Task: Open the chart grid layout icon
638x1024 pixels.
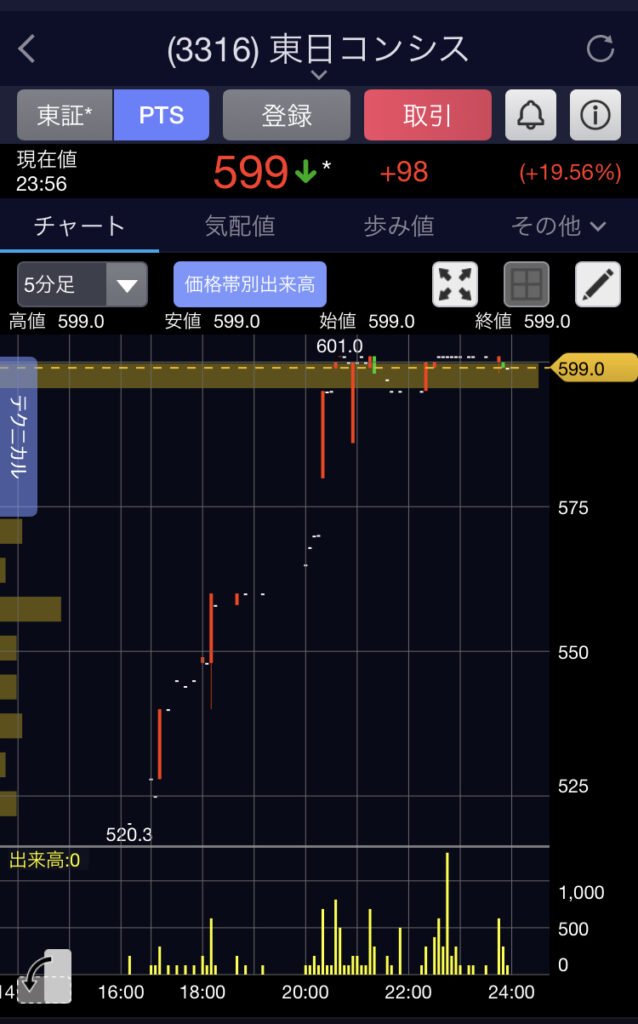Action: pyautogui.click(x=526, y=284)
